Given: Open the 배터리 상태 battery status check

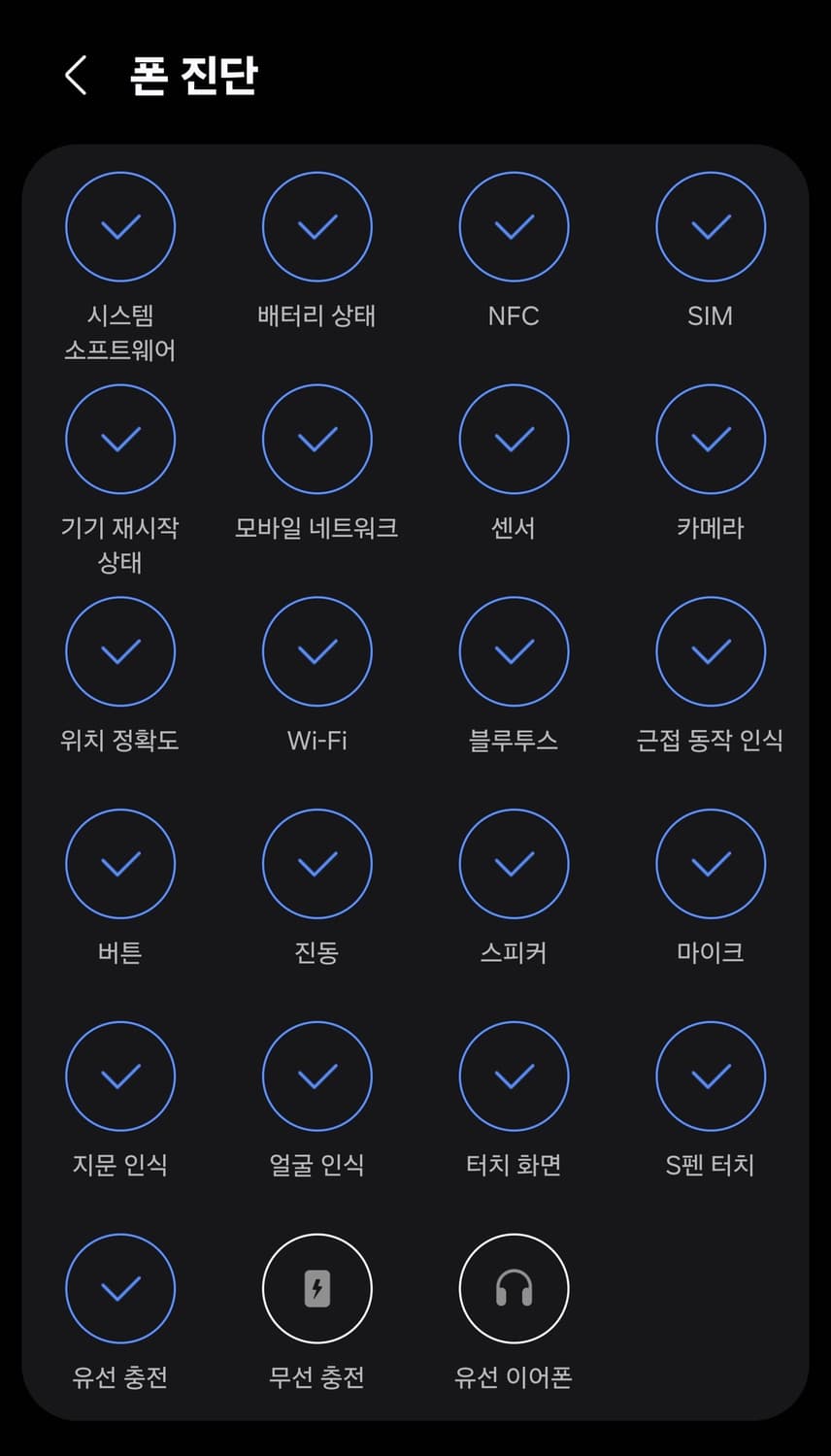Looking at the screenshot, I should pyautogui.click(x=317, y=225).
